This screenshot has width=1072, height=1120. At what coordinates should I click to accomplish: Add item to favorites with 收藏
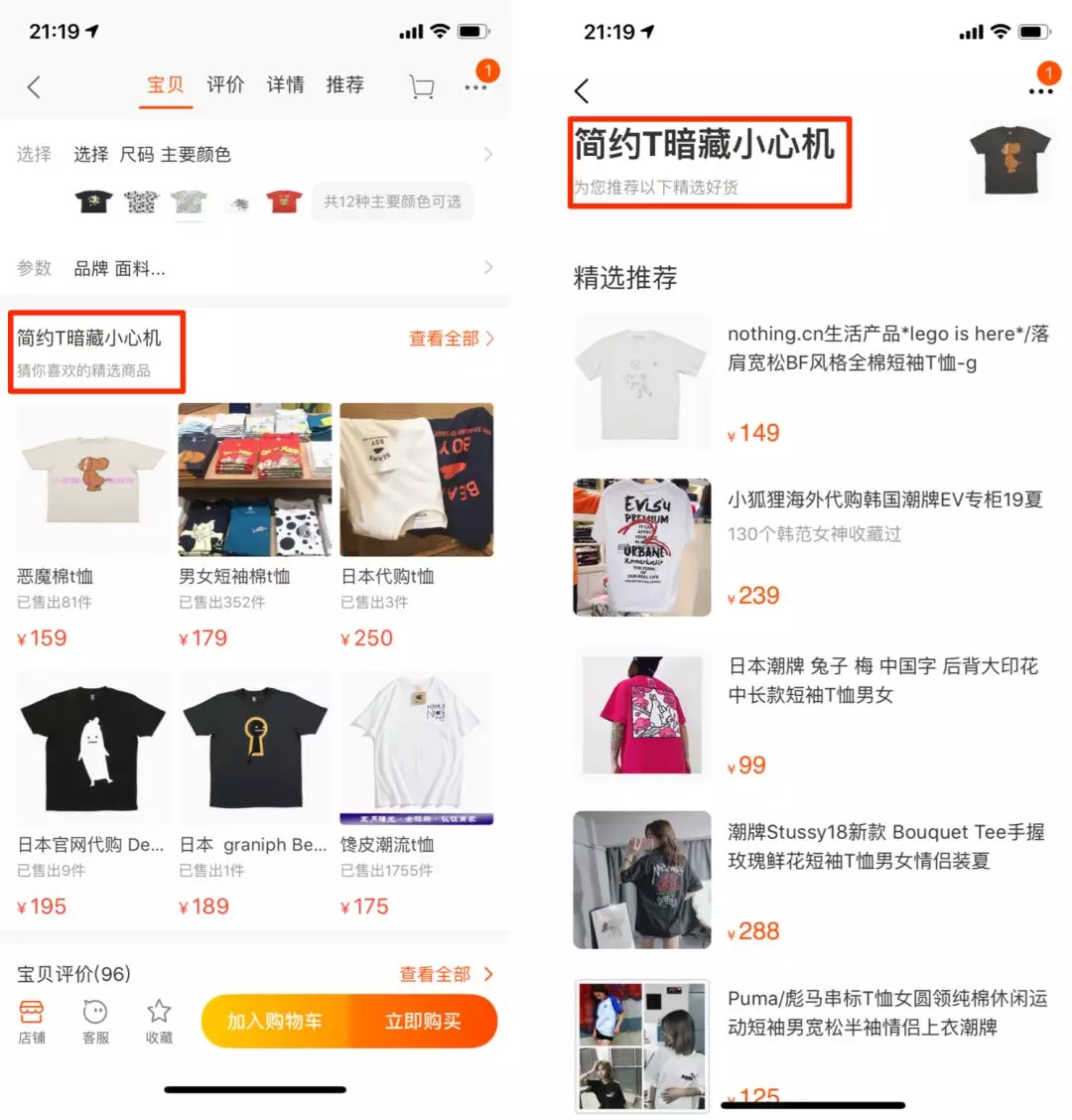coord(159,1021)
